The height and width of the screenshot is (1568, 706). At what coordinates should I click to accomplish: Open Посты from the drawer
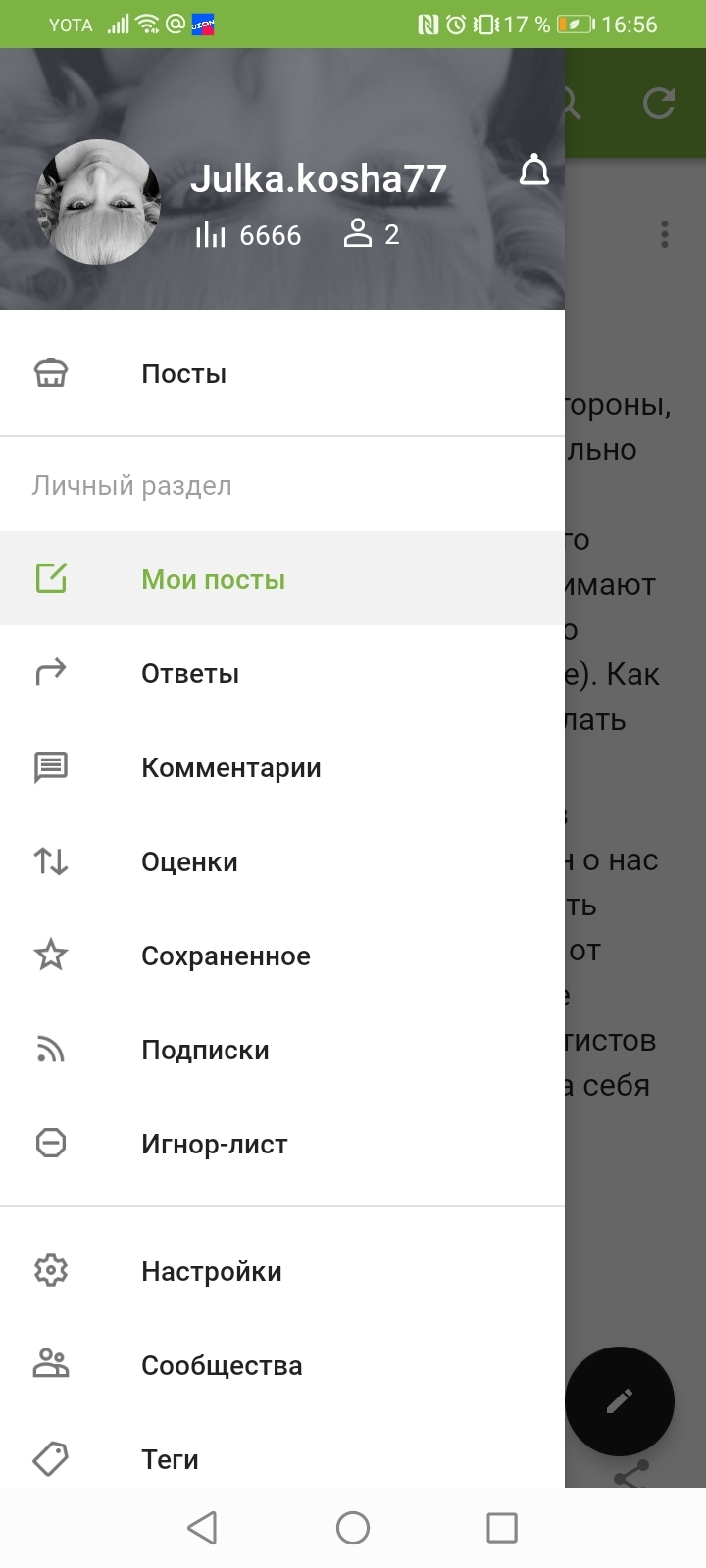pyautogui.click(x=183, y=373)
